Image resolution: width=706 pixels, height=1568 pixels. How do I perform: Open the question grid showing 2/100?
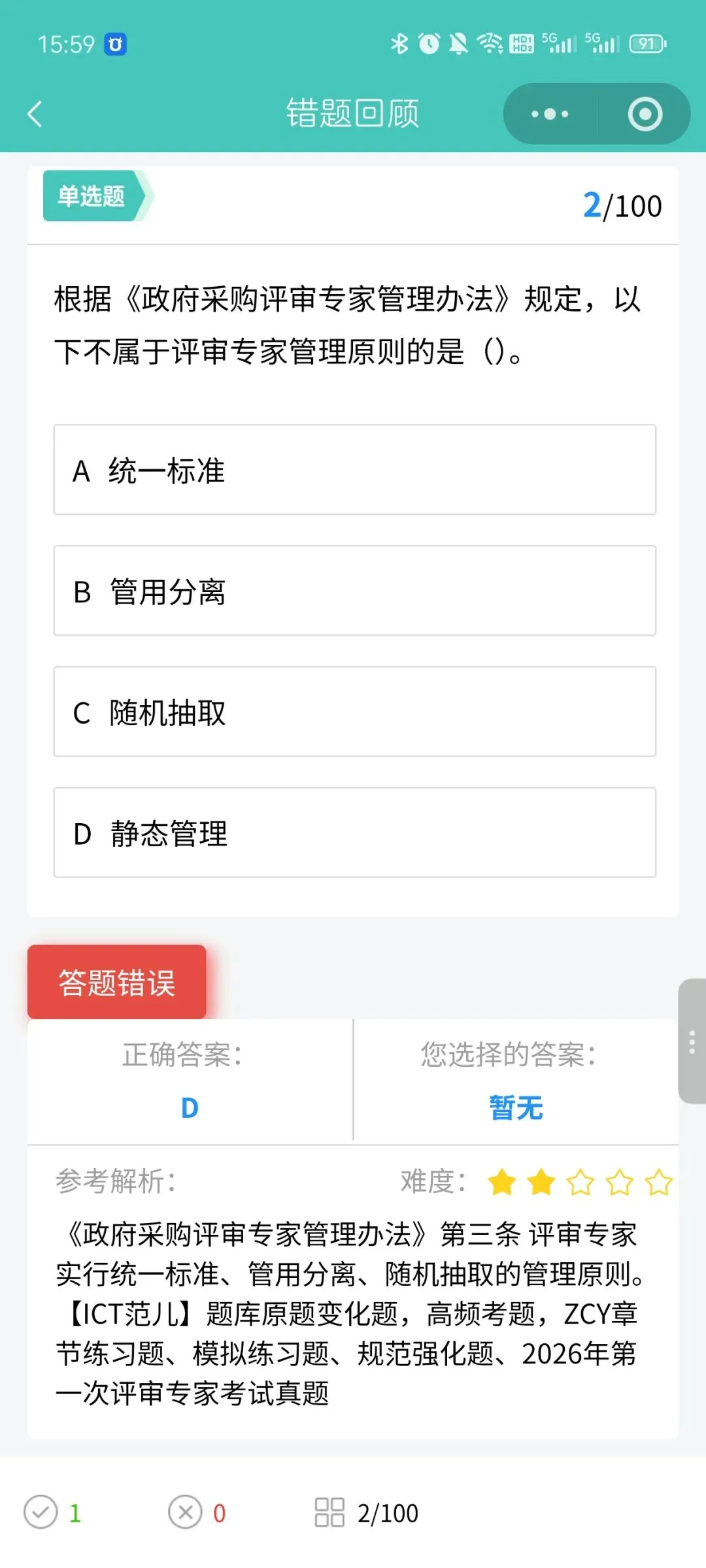(x=366, y=1512)
